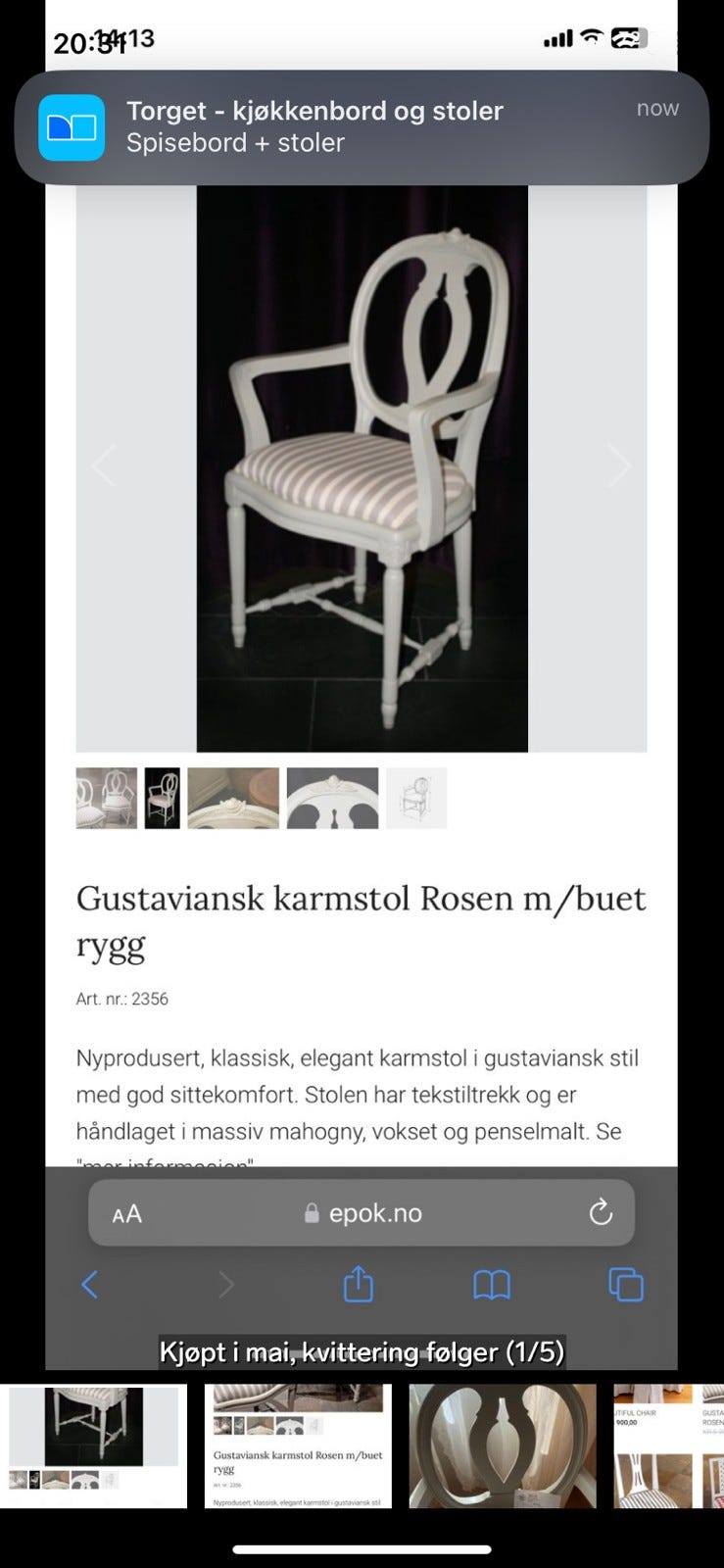Open the Share sheet in Safari

[359, 1284]
